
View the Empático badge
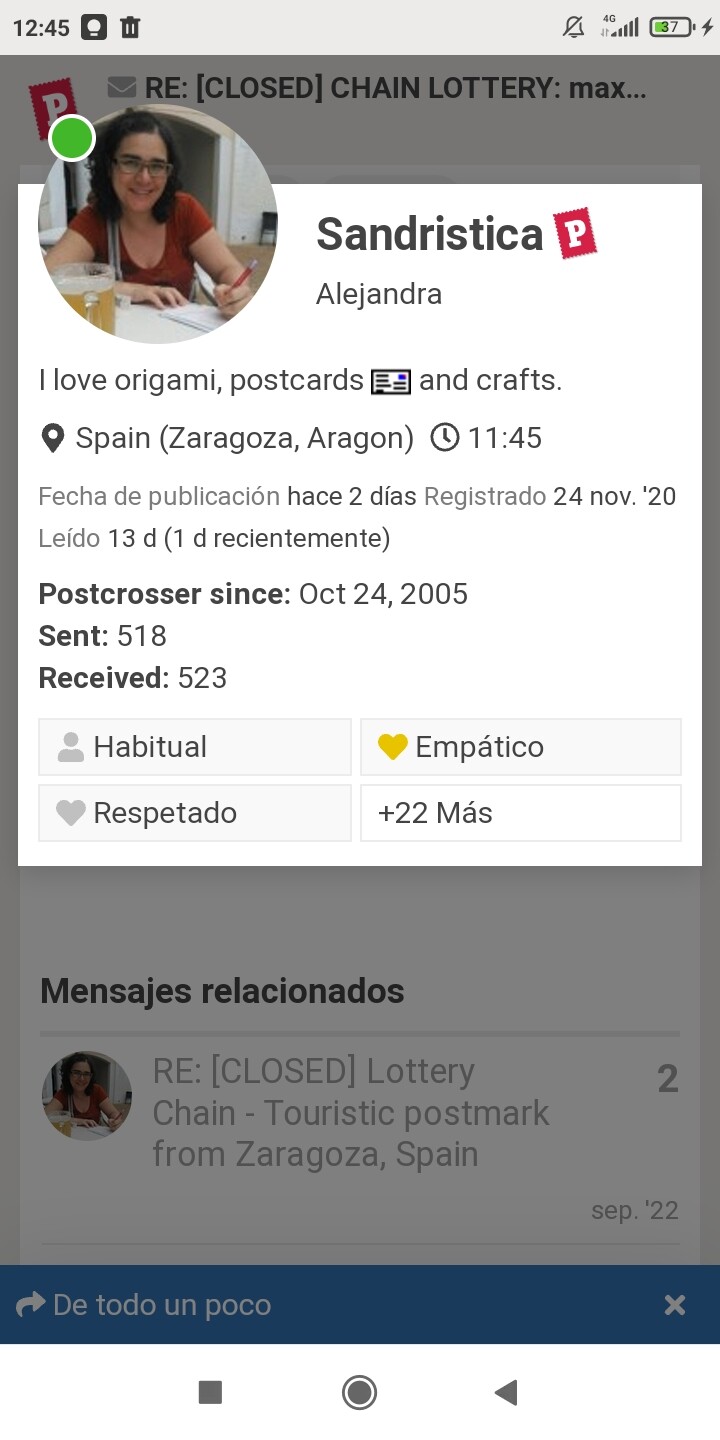tap(520, 747)
